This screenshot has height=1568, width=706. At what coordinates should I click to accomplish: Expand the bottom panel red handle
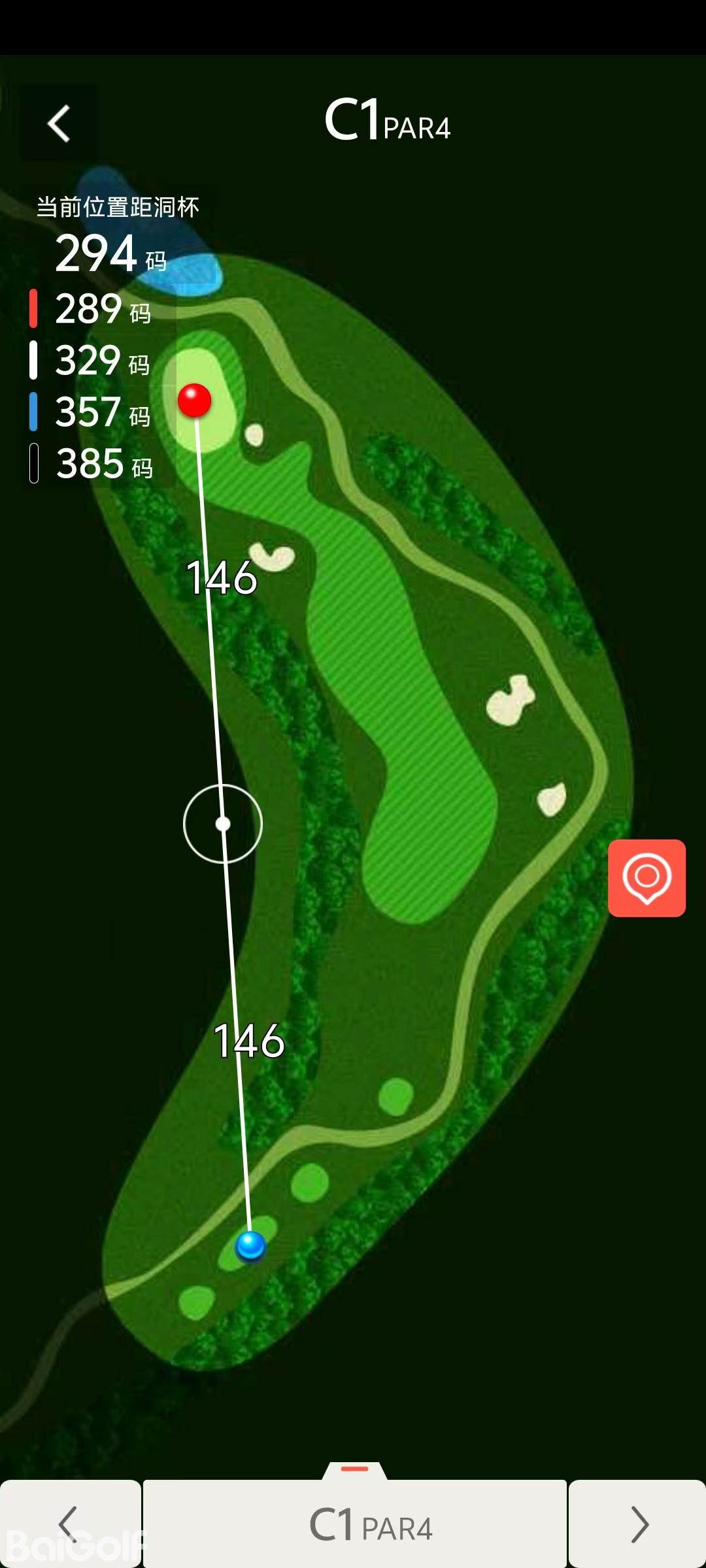coord(355,1469)
